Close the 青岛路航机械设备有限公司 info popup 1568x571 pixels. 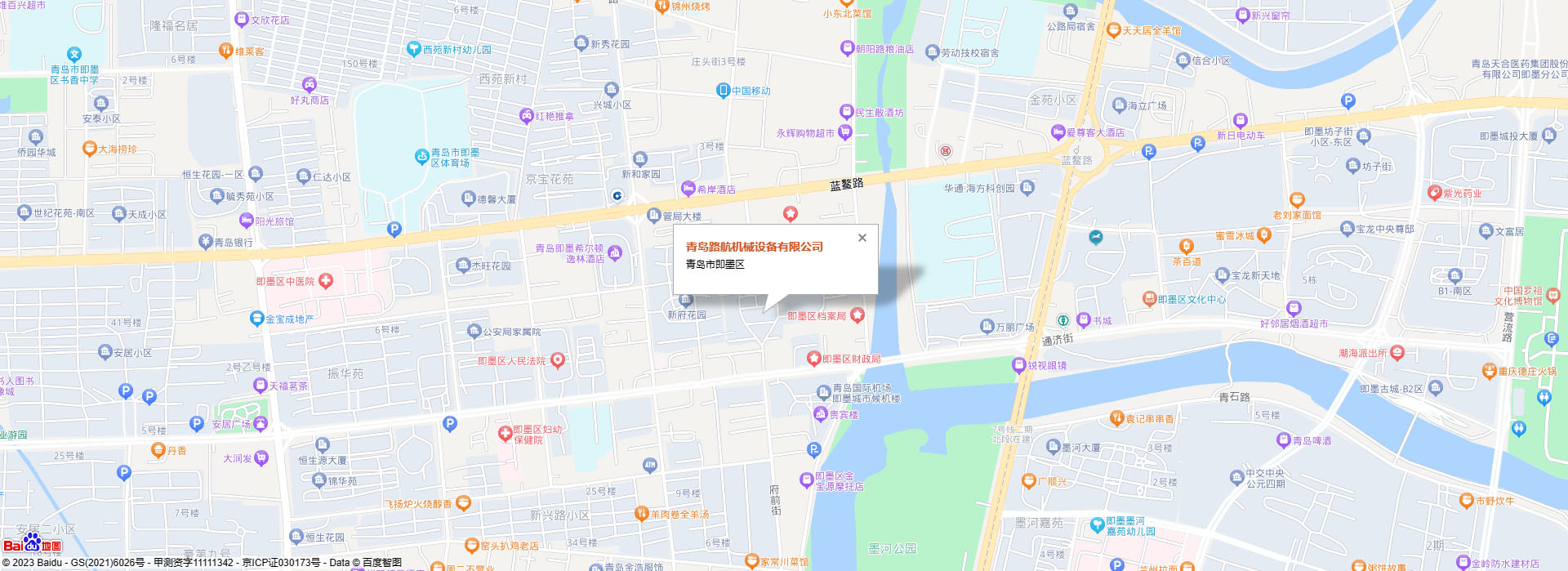pyautogui.click(x=862, y=238)
